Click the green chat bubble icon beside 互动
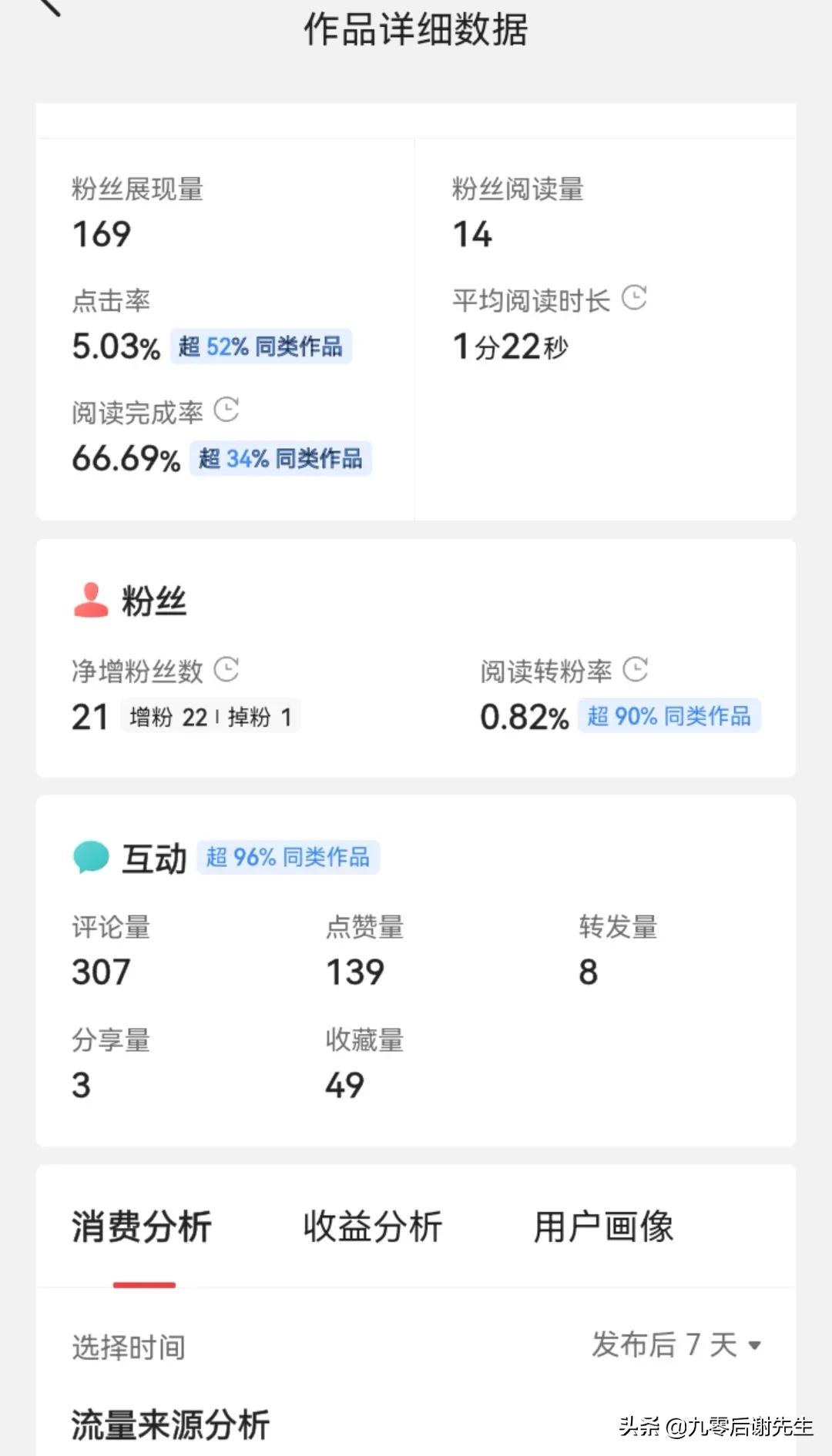 (x=90, y=856)
